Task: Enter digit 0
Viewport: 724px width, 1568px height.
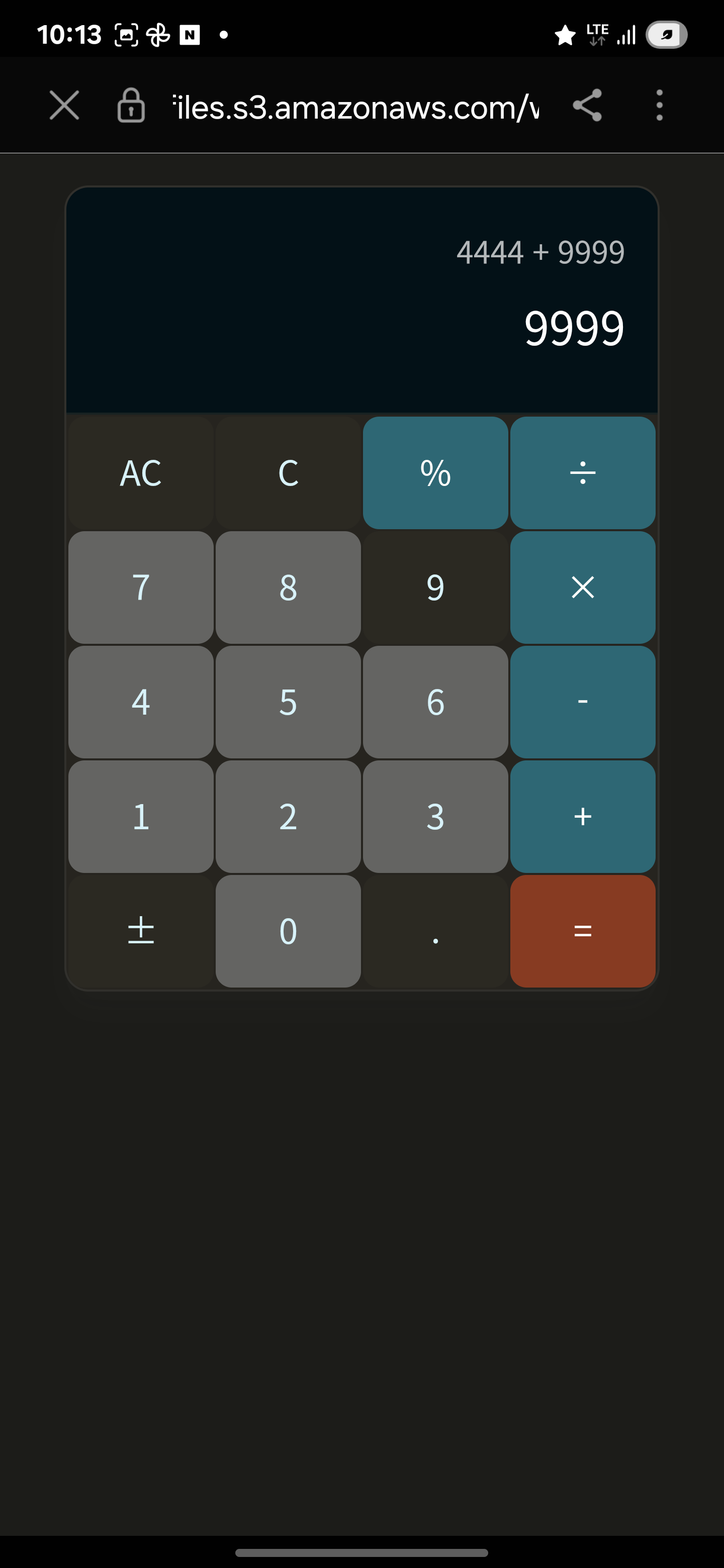Action: point(288,931)
